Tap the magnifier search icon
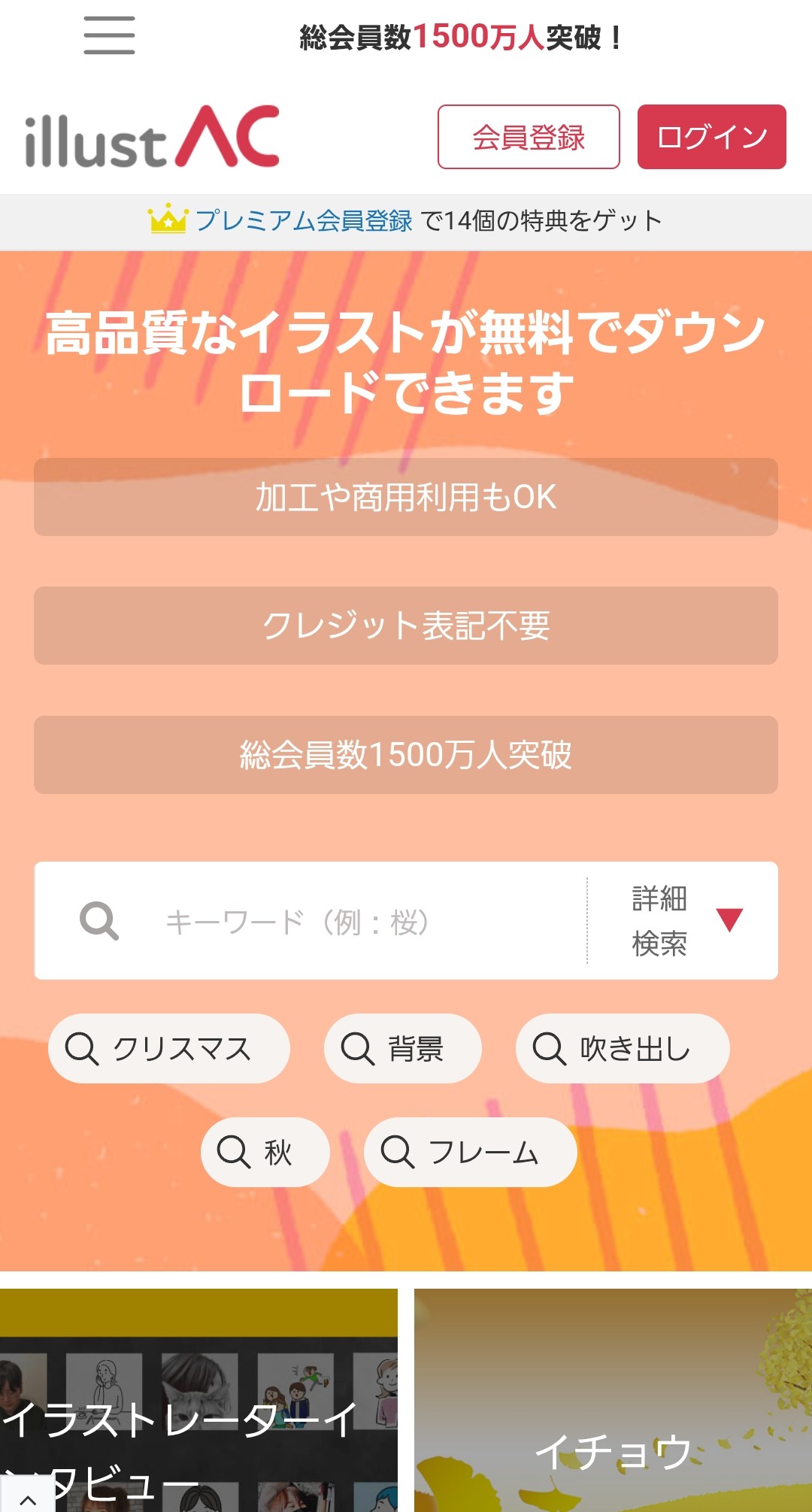812x1512 pixels. click(99, 921)
